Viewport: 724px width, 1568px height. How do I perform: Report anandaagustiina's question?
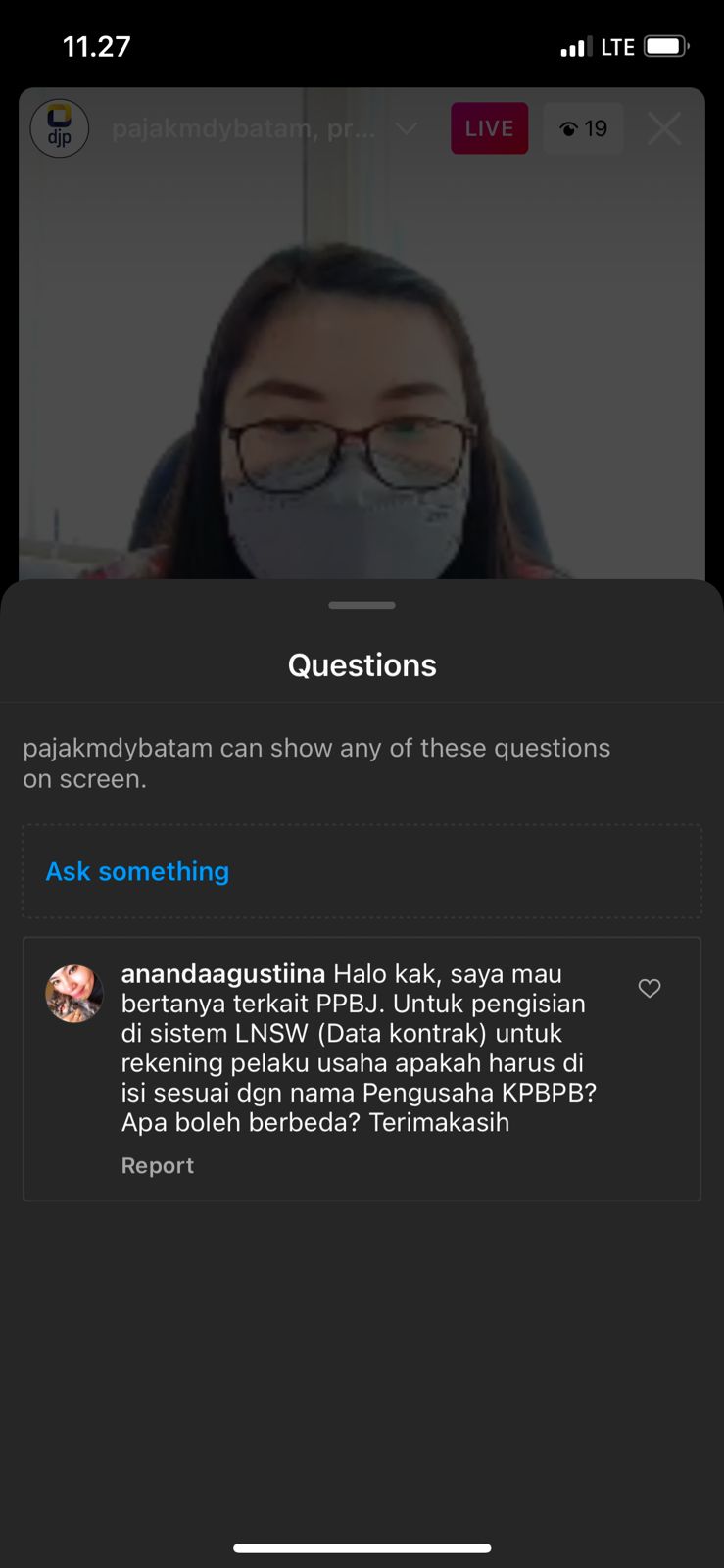pyautogui.click(x=158, y=1165)
